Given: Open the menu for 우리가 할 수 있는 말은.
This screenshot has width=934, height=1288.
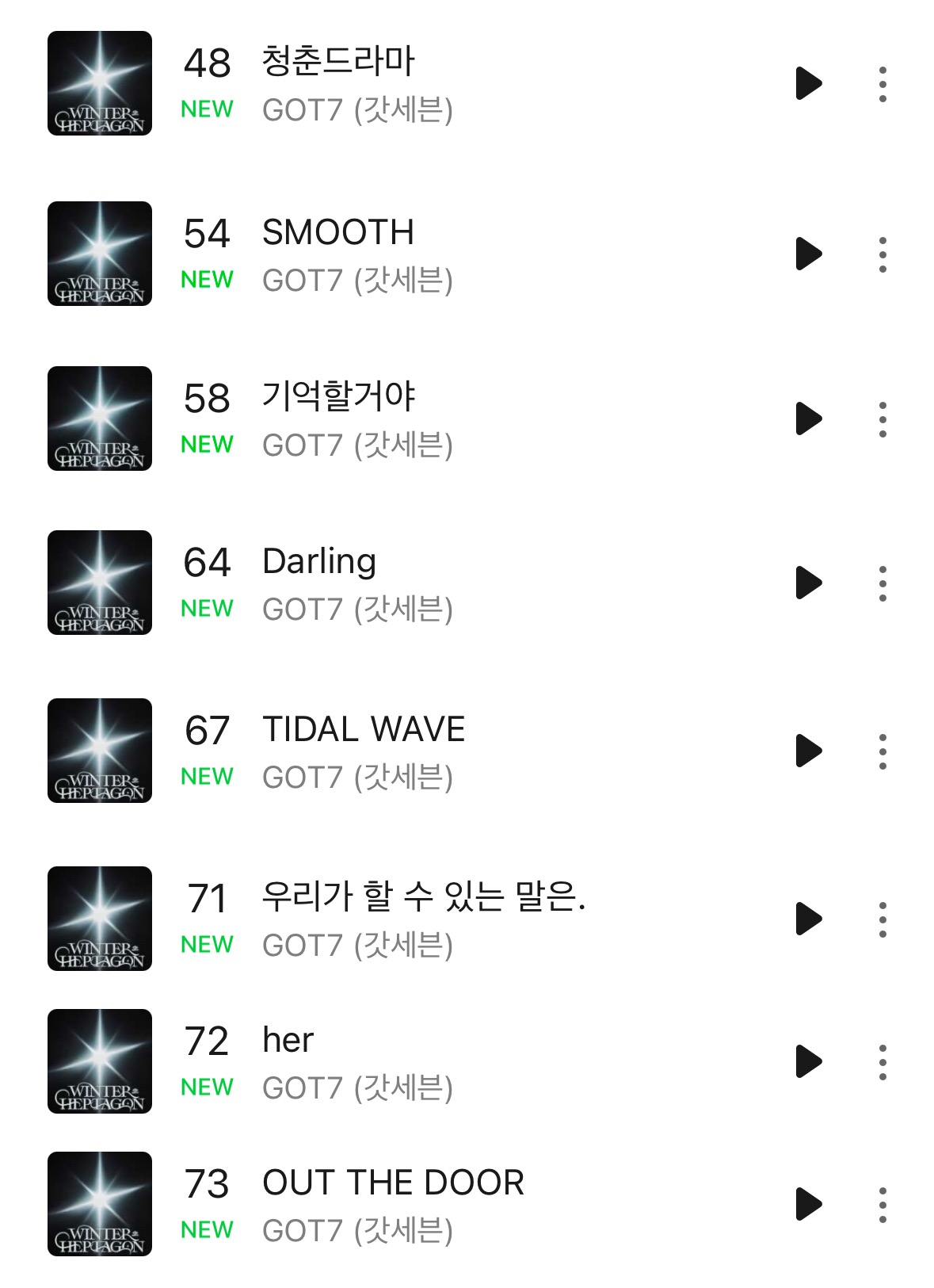Looking at the screenshot, I should (883, 919).
